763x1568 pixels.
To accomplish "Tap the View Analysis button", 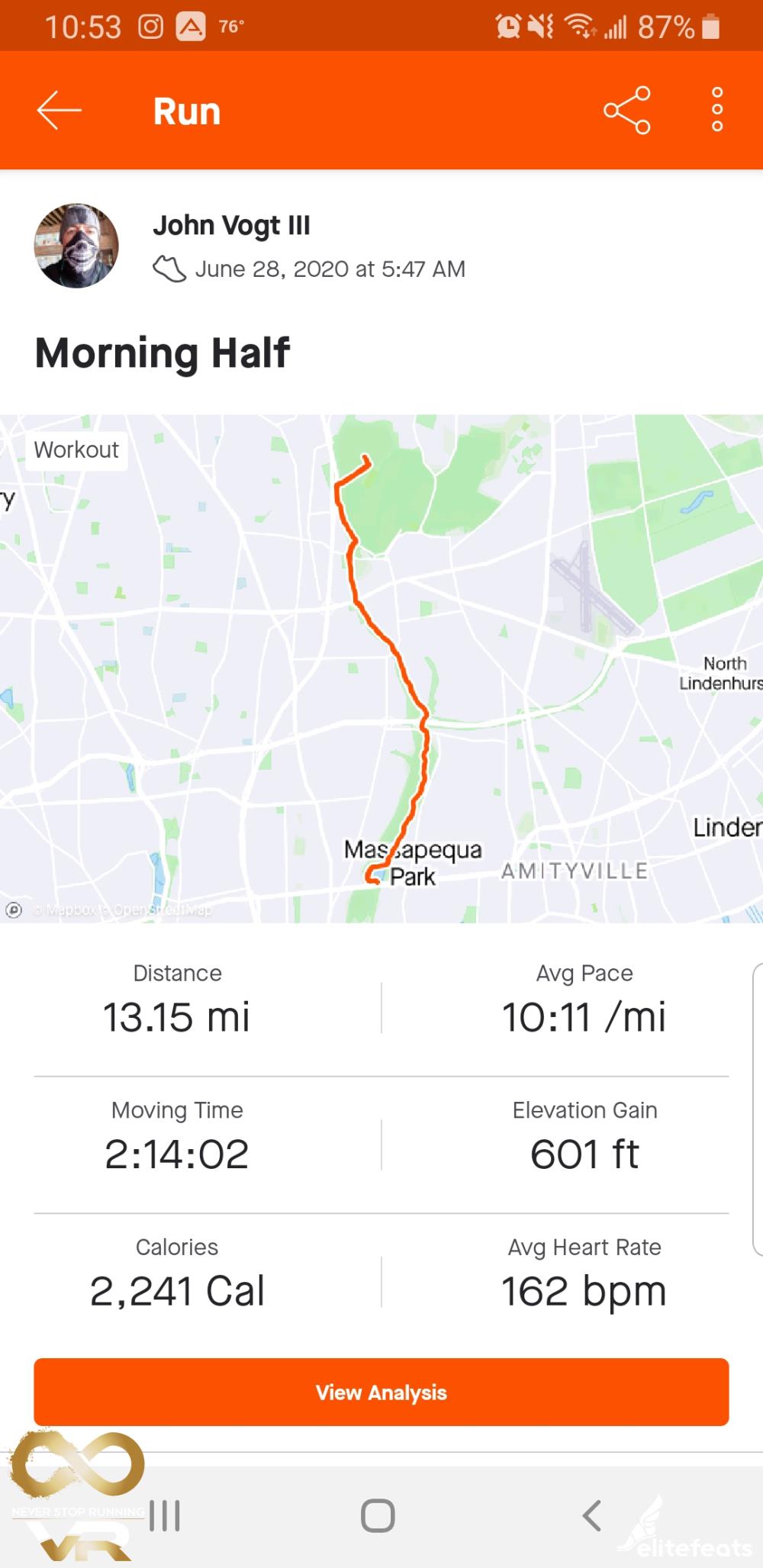I will [381, 1392].
